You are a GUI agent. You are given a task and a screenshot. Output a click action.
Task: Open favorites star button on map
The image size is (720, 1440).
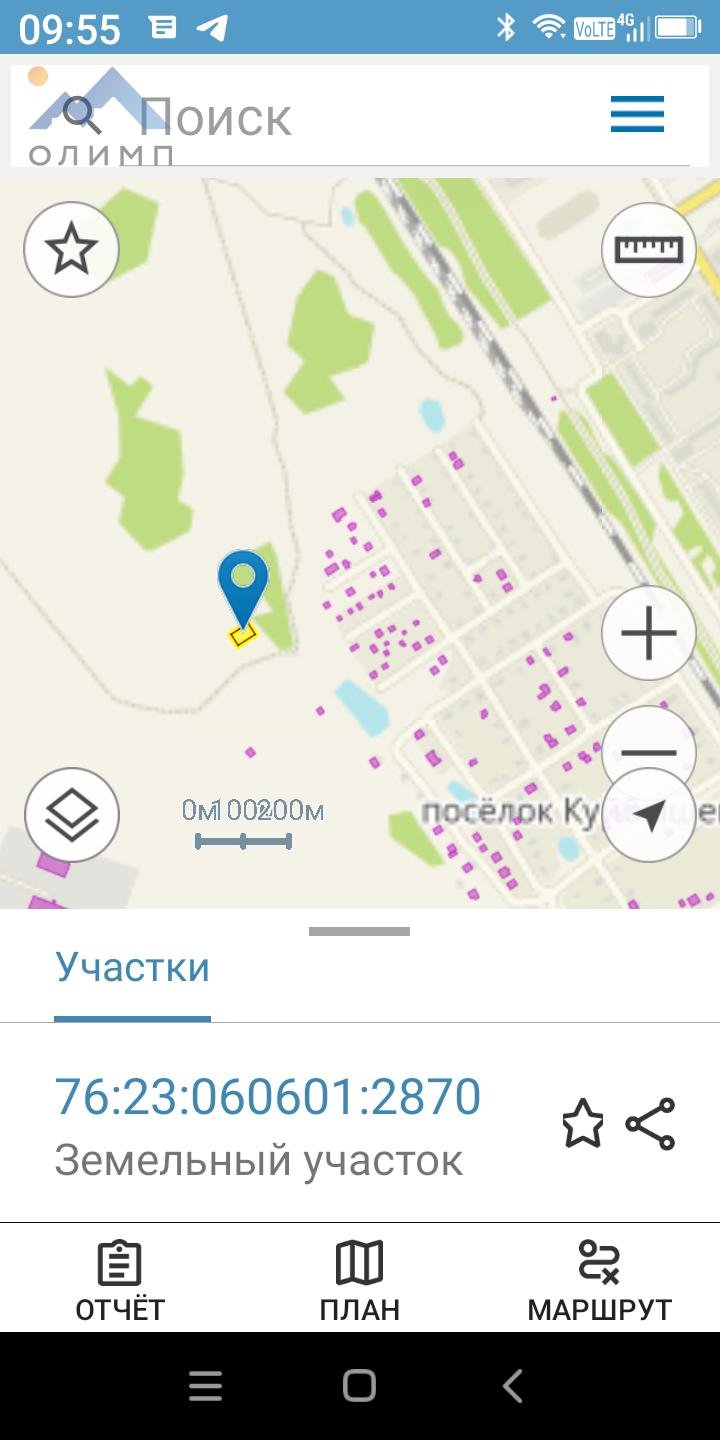[72, 249]
